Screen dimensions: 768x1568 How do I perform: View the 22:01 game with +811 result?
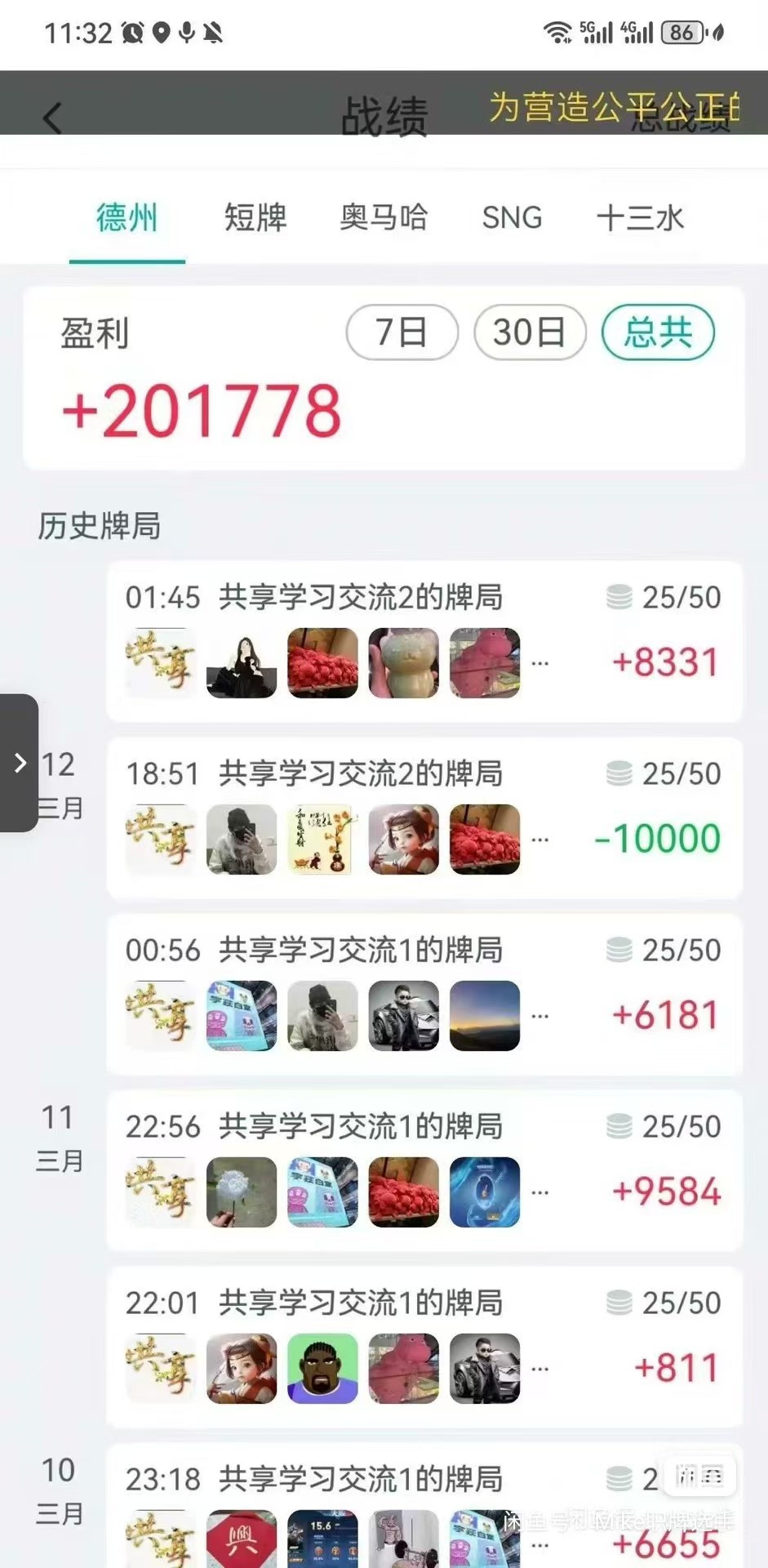click(x=424, y=1347)
